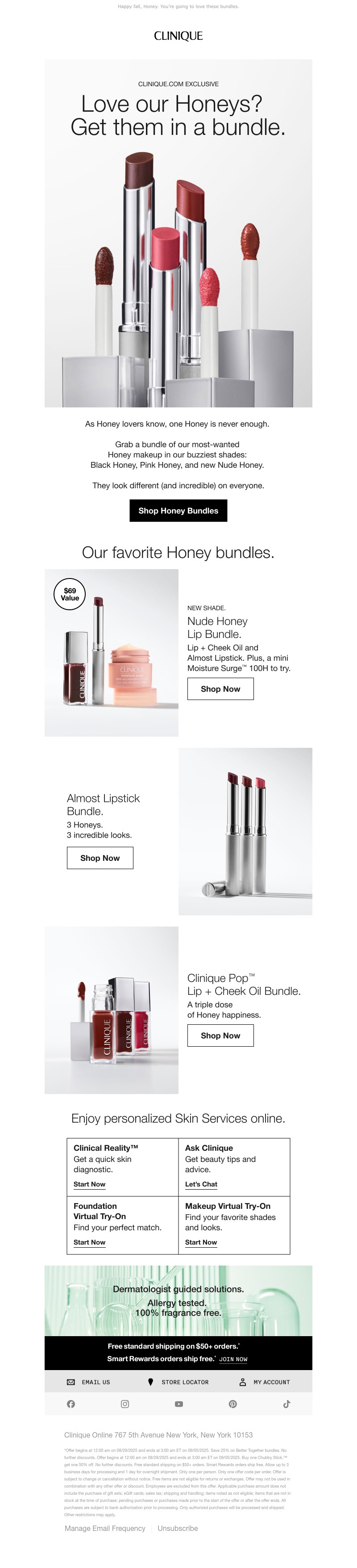Open Clinique's Instagram icon
The image size is (357, 1568).
(x=125, y=1404)
